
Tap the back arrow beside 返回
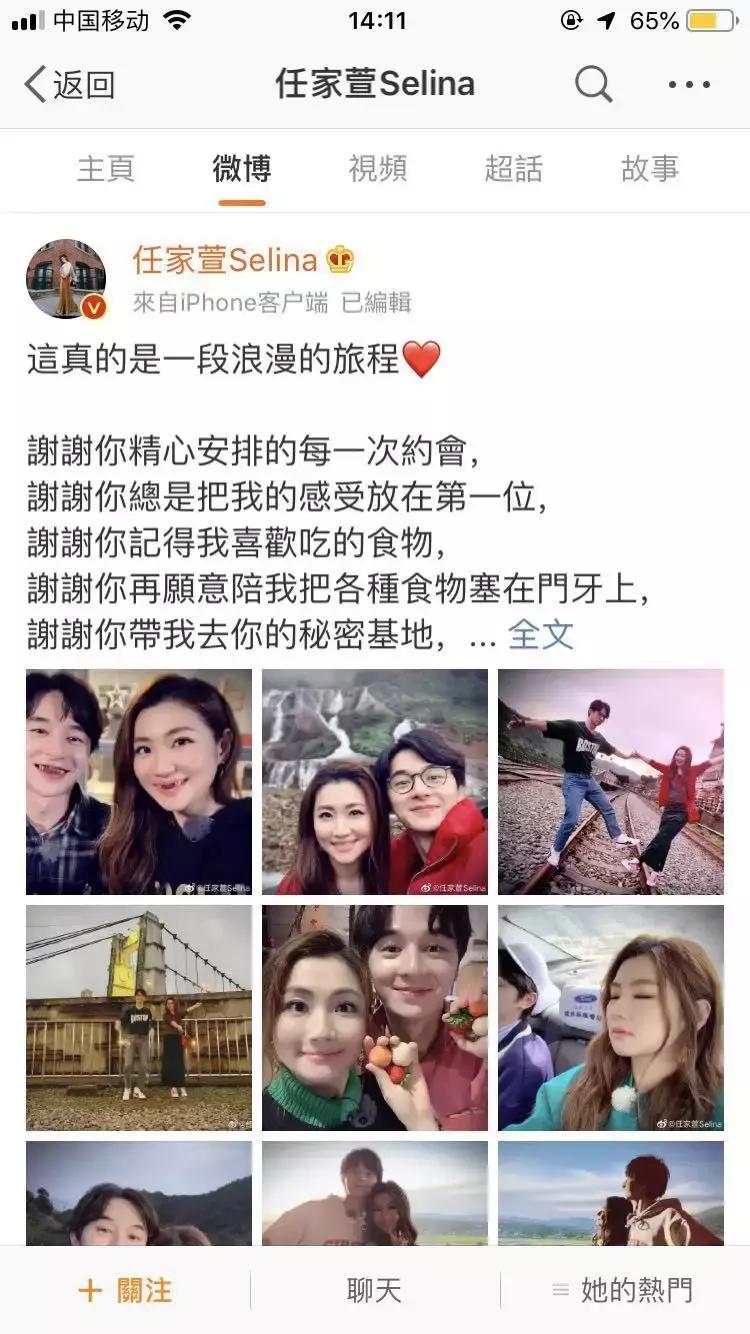[34, 84]
